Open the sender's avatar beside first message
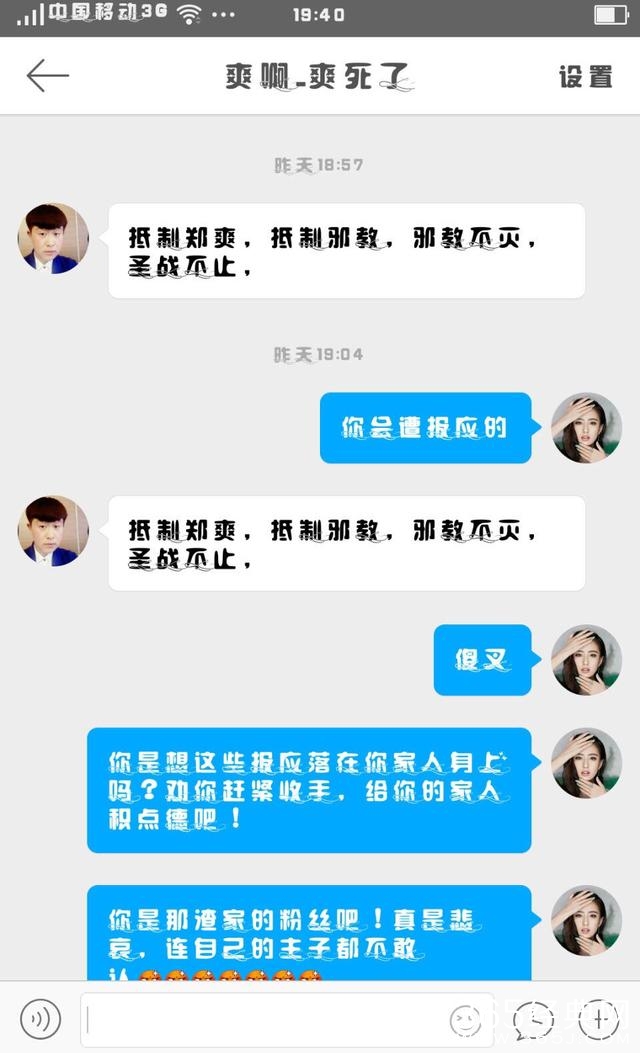Viewport: 640px width, 1053px height. point(53,238)
